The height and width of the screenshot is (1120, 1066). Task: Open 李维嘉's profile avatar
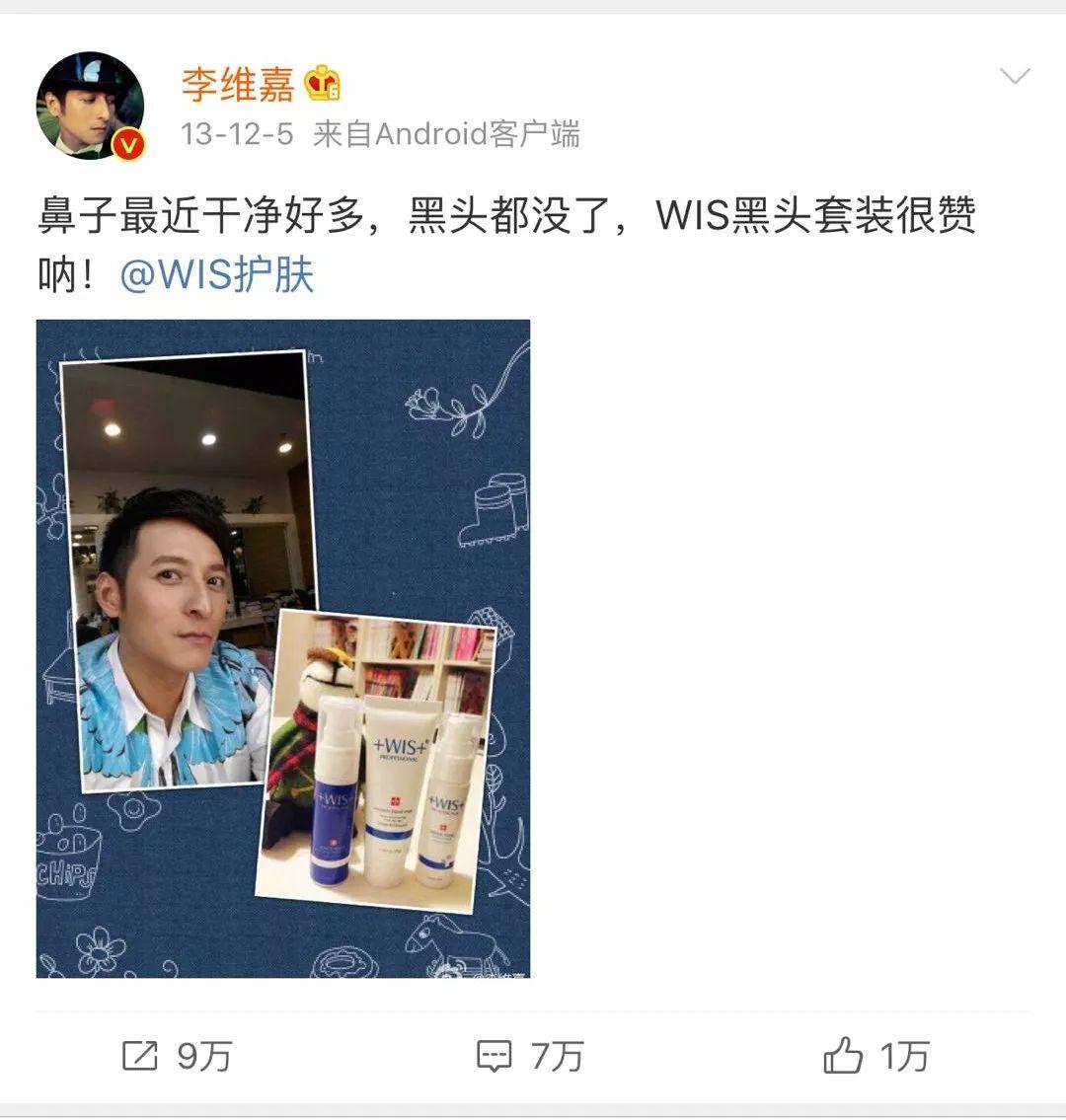pos(90,107)
